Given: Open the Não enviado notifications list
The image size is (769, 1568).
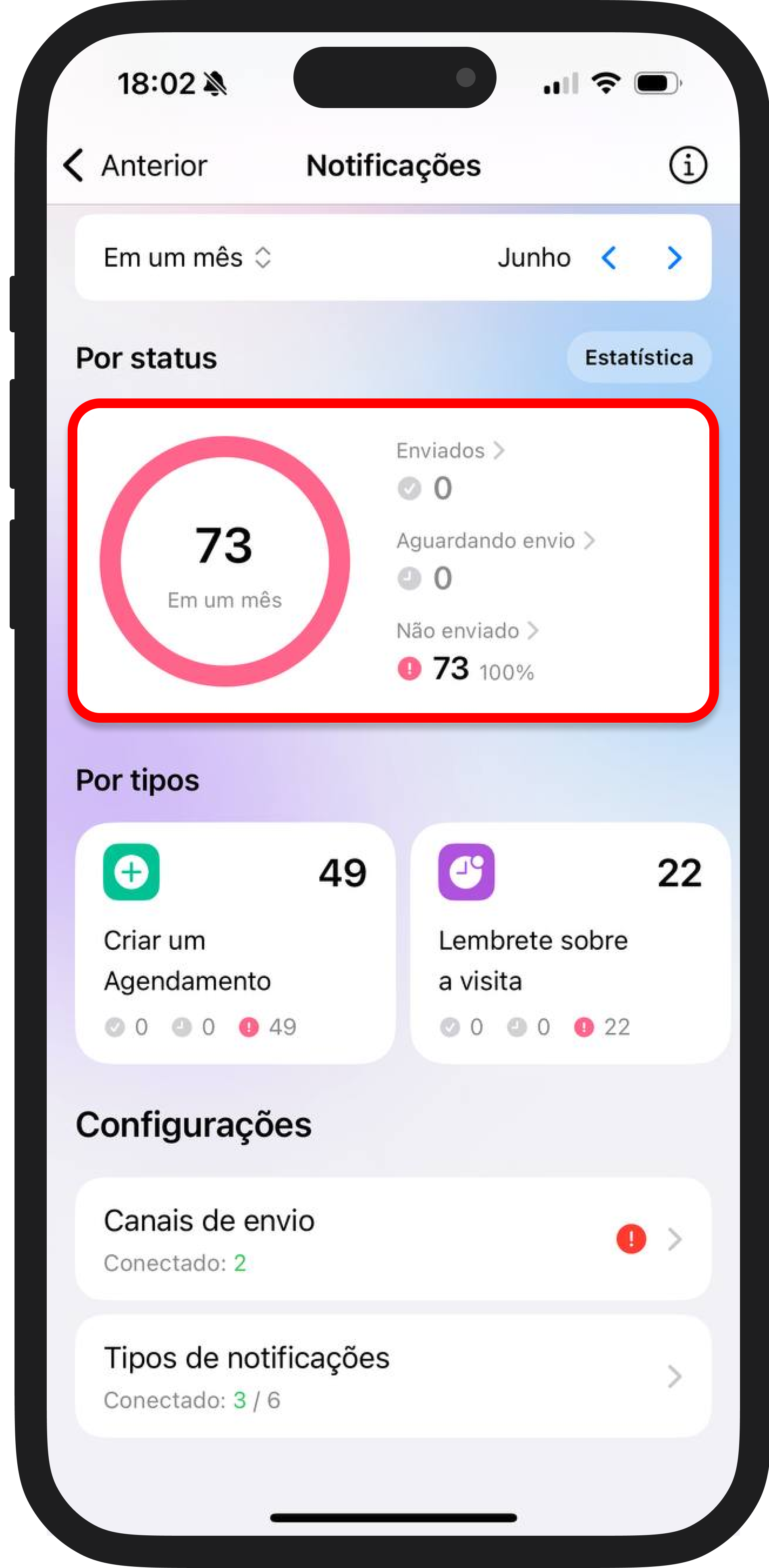Looking at the screenshot, I should pos(468,631).
